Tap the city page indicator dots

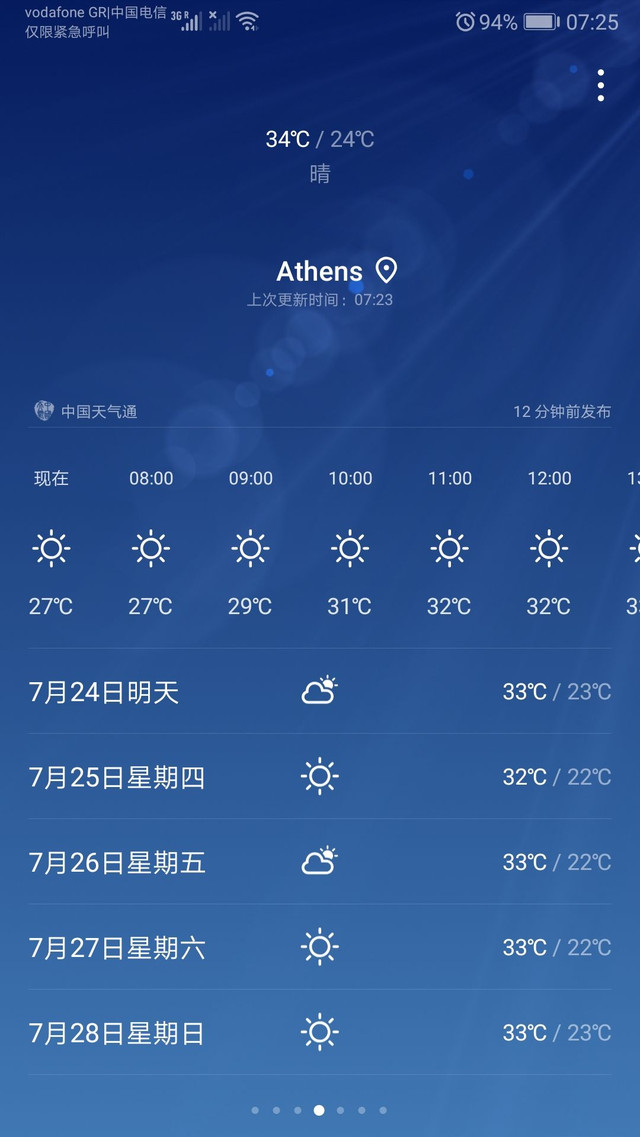point(319,1110)
